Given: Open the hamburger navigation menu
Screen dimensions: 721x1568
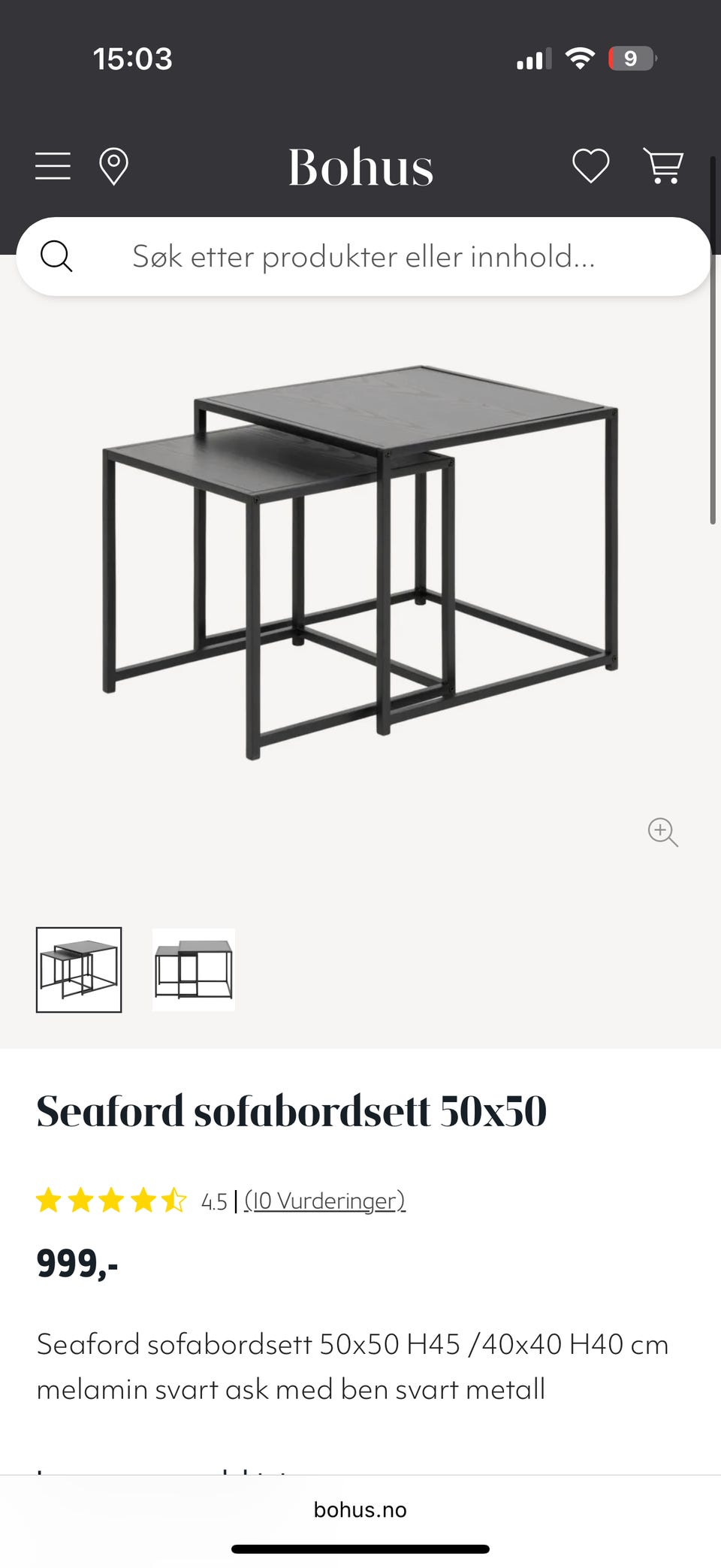Looking at the screenshot, I should (x=52, y=166).
